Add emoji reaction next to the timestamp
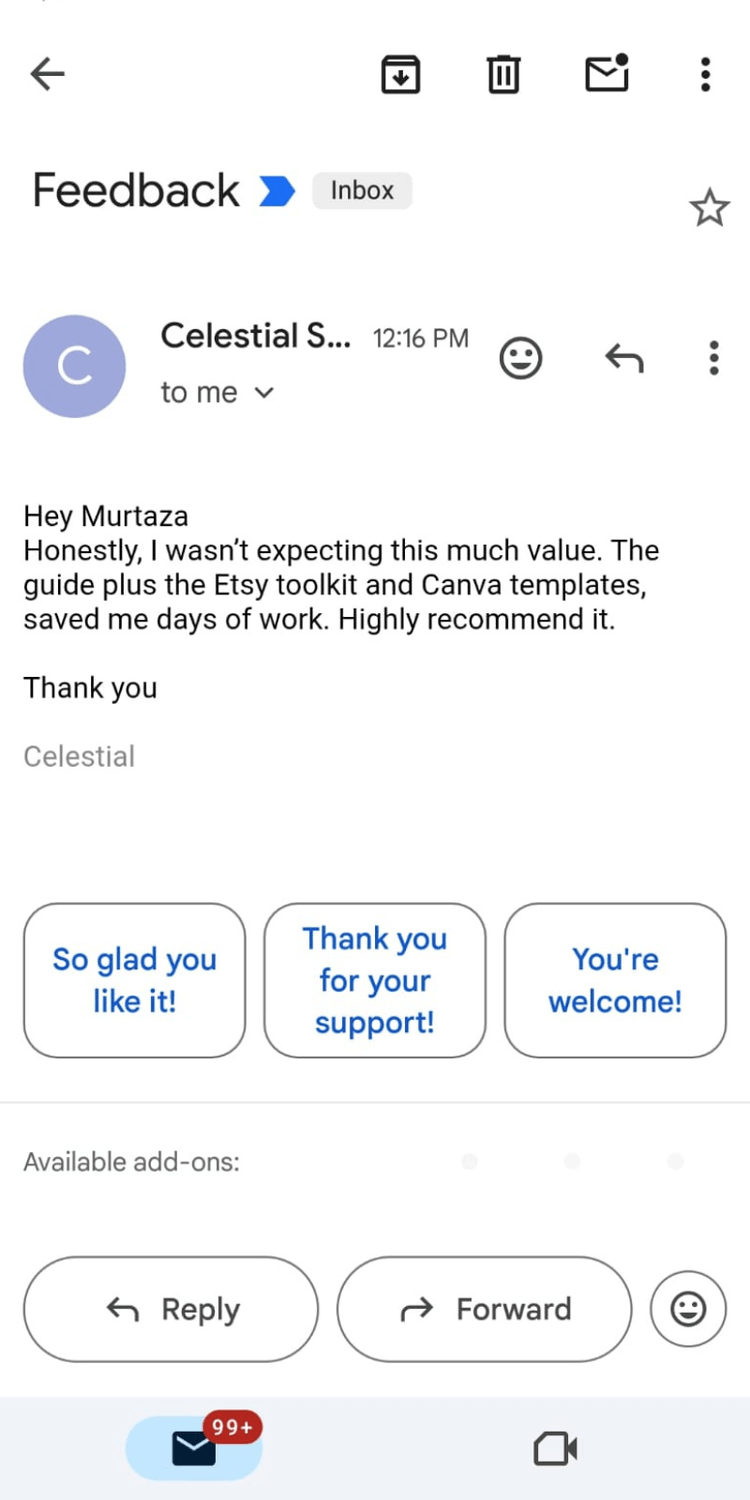750x1500 pixels. (521, 358)
